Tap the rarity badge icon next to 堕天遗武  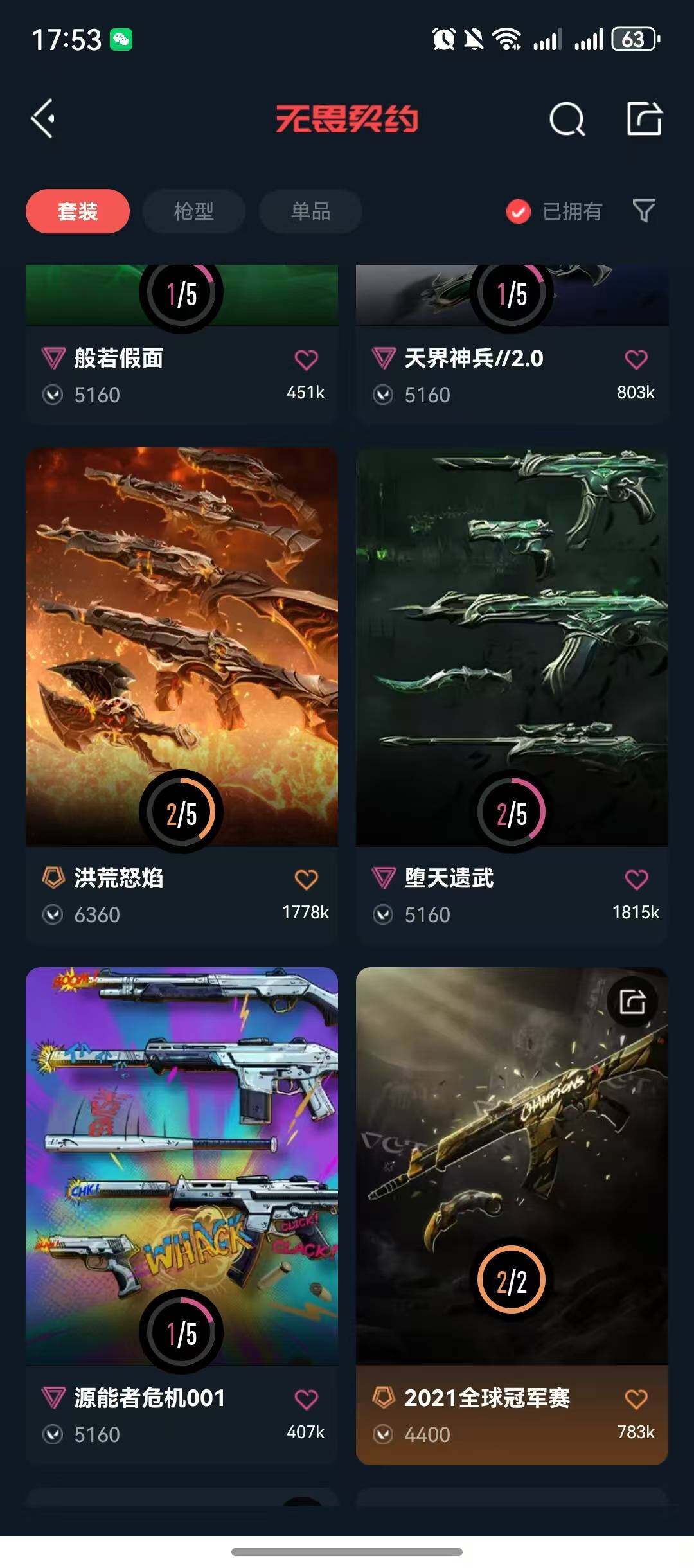(384, 878)
